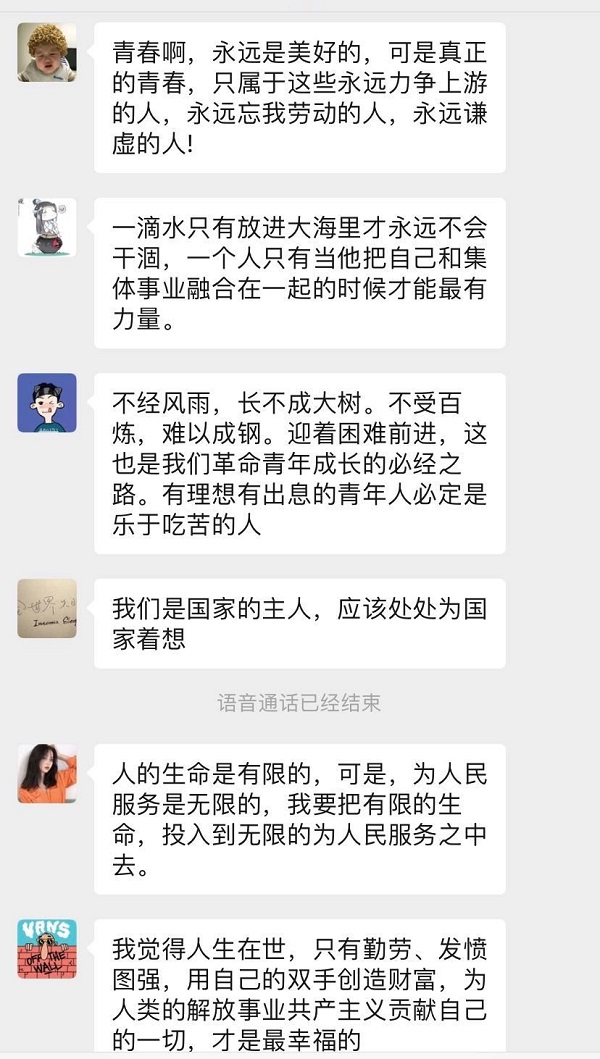Screen dimensions: 600x1059
Task: Open the blue cartoon boy avatar's profile
Action: 47,403
